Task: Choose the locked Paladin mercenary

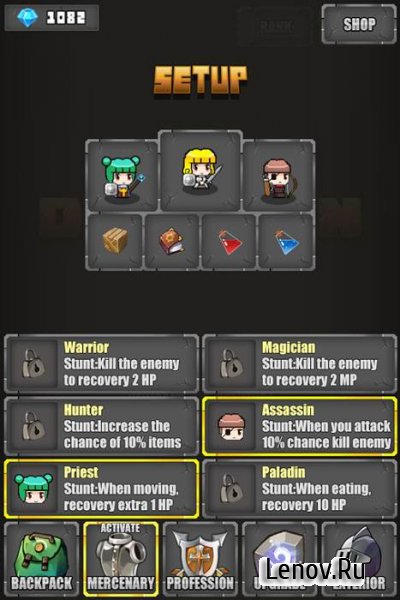Action: click(300, 489)
